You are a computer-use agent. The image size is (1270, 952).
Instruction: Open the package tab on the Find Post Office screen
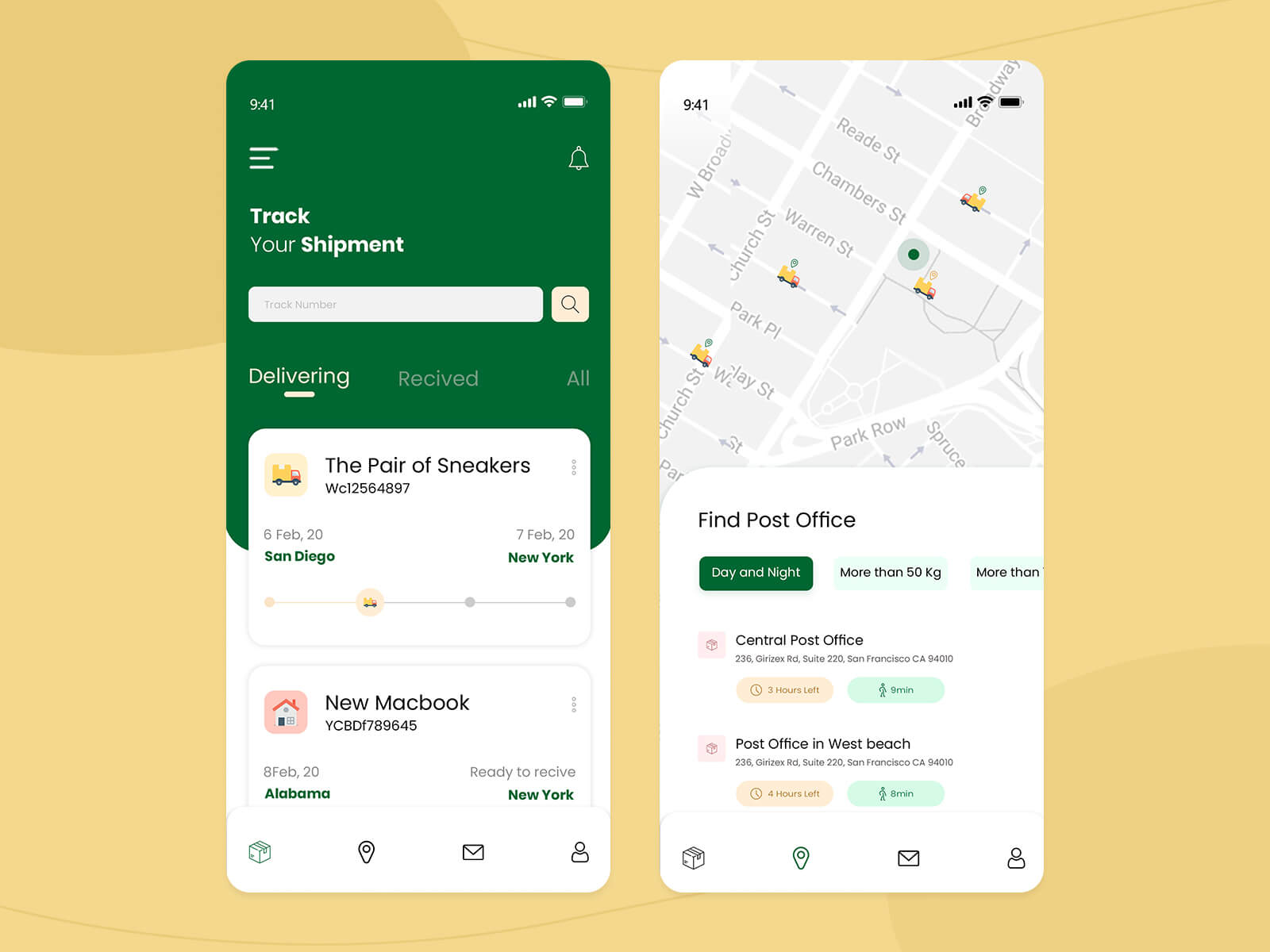(694, 858)
